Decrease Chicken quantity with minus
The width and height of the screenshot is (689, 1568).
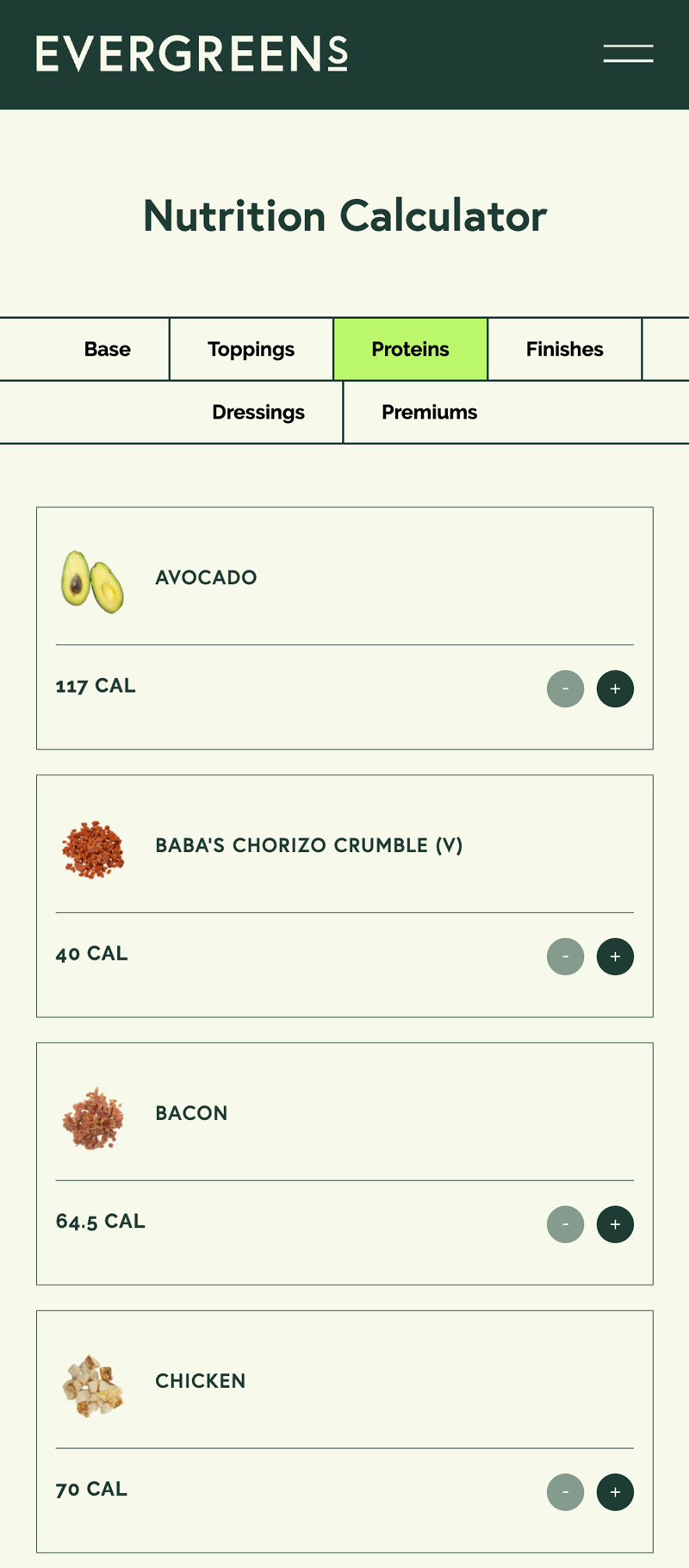pyautogui.click(x=565, y=1492)
